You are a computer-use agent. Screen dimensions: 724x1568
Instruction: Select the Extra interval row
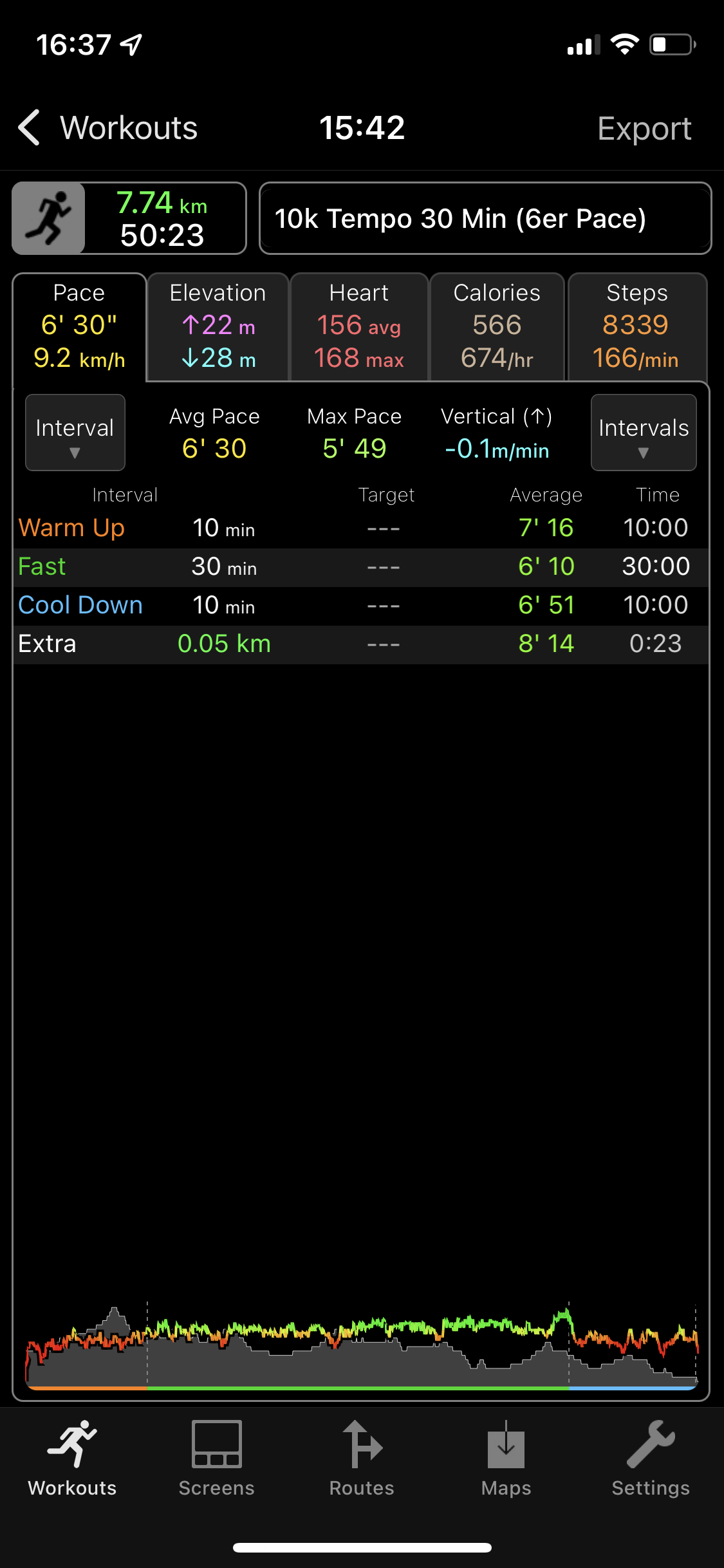(x=360, y=644)
